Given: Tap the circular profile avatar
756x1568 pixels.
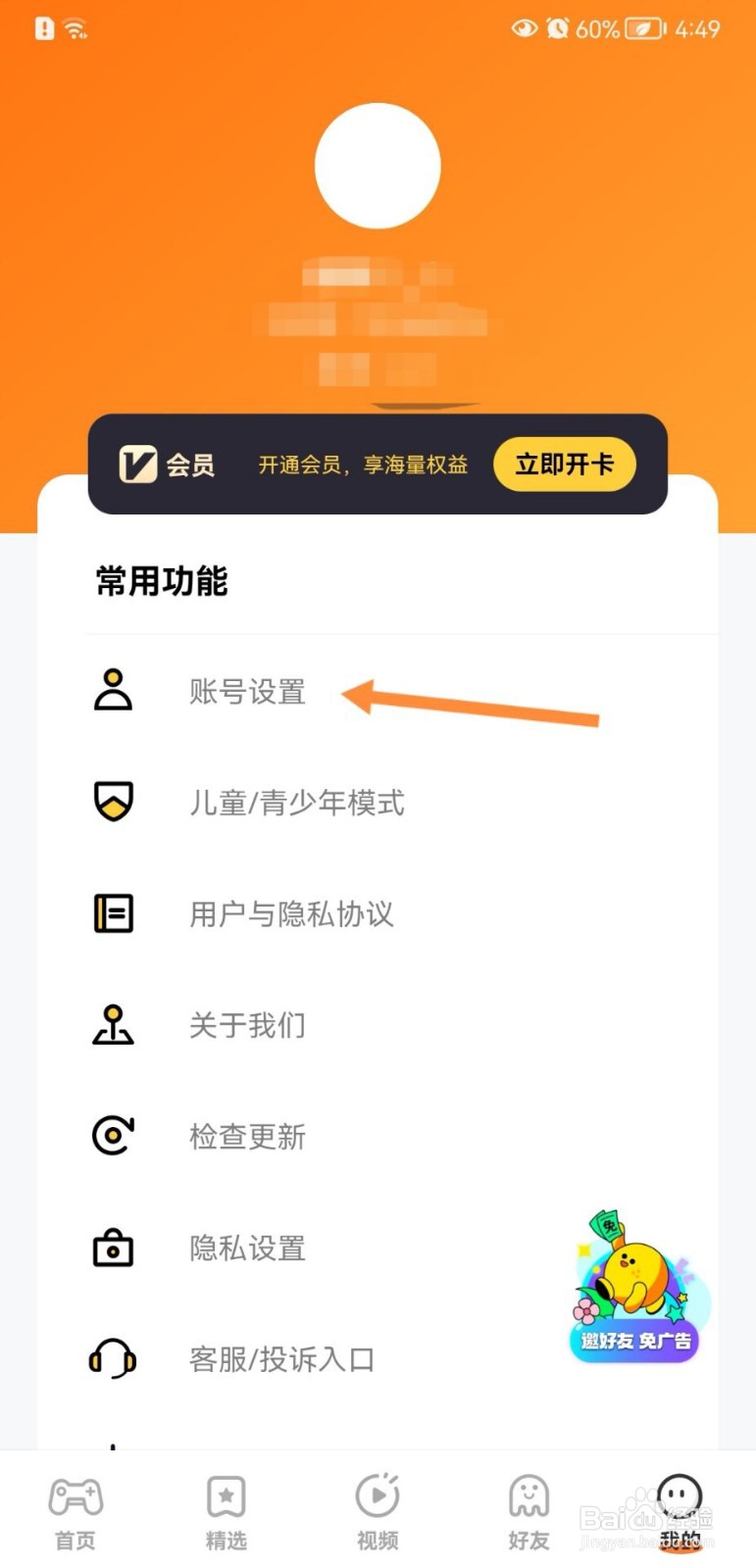Looking at the screenshot, I should (x=378, y=167).
